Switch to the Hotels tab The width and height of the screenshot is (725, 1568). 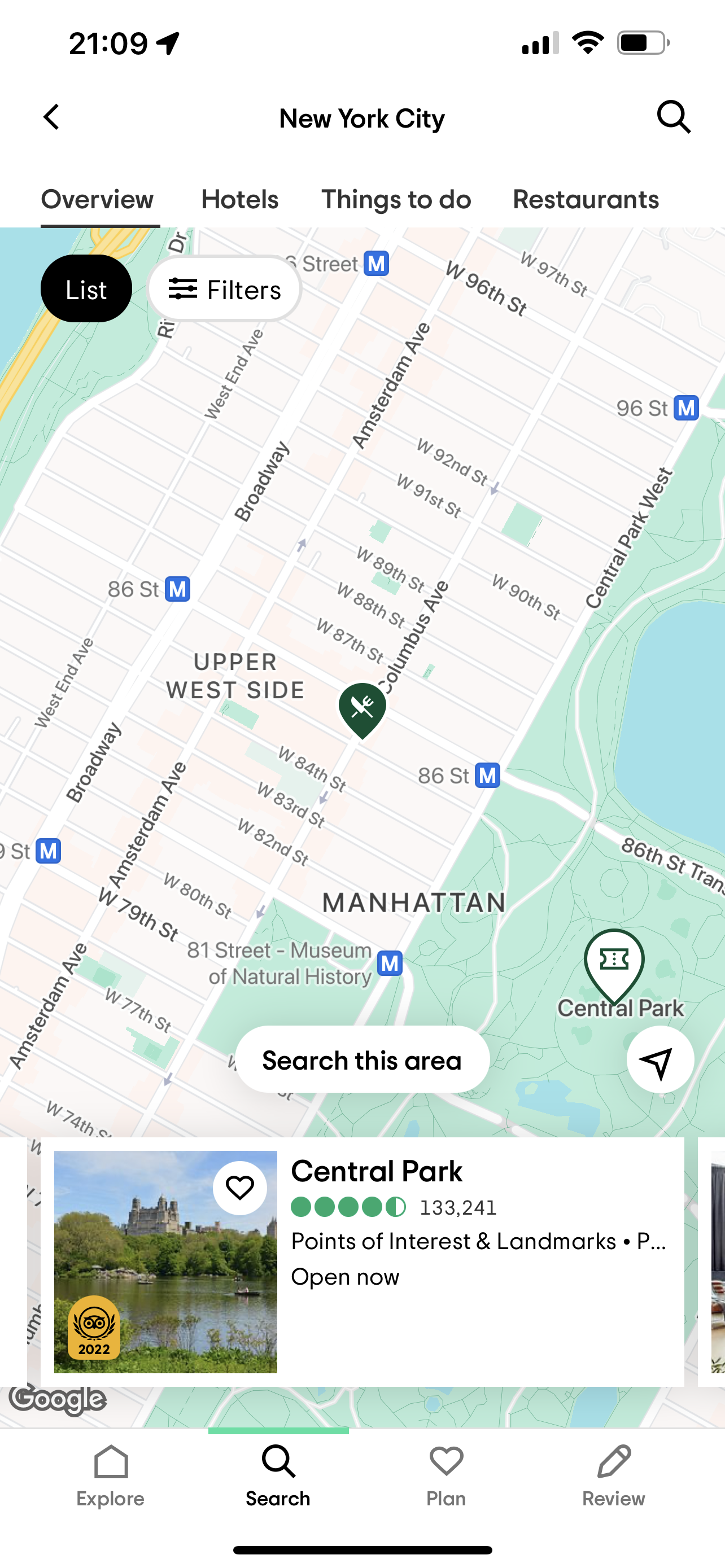click(240, 200)
